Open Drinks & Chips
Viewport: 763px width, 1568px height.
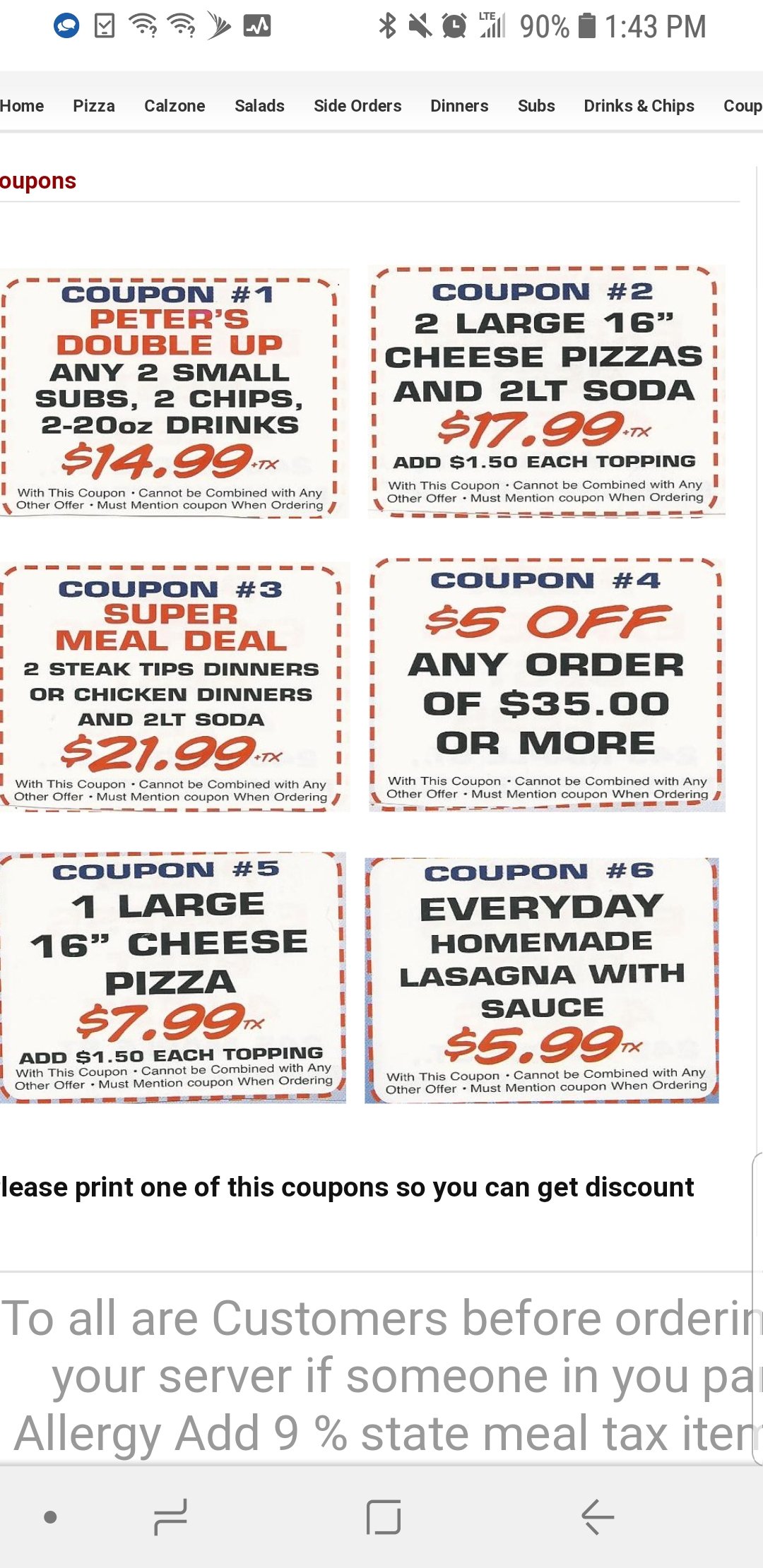point(639,106)
